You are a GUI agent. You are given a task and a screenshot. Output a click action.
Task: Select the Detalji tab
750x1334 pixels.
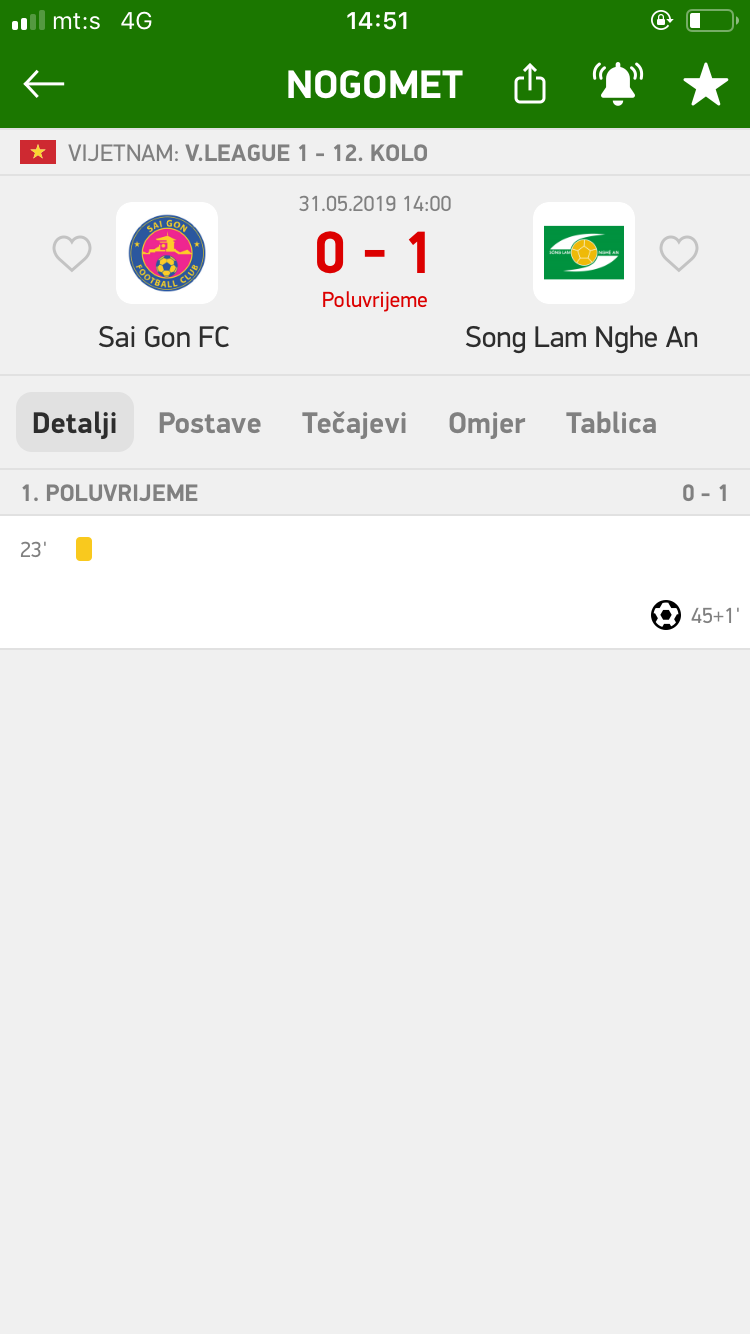pyautogui.click(x=75, y=422)
